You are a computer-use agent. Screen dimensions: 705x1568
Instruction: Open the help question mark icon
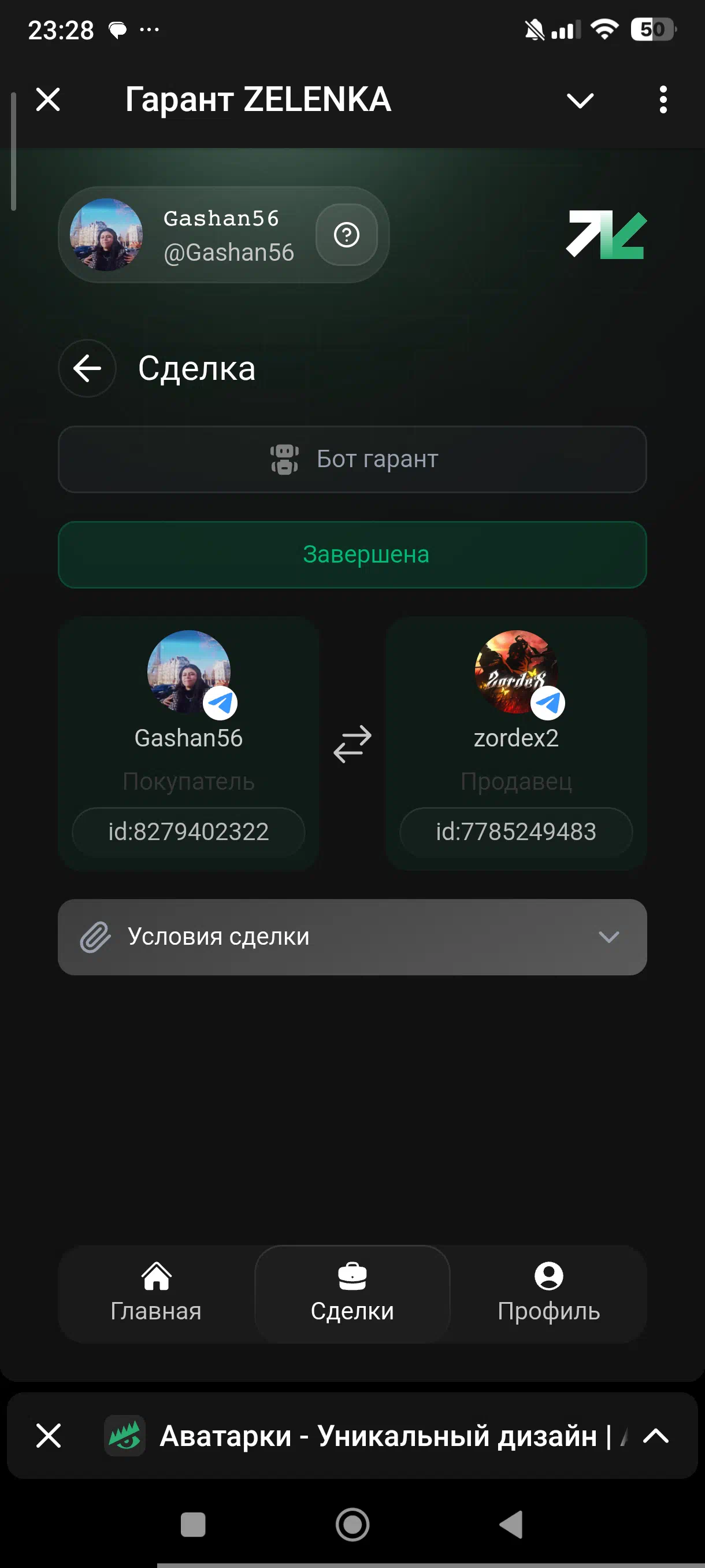point(347,235)
